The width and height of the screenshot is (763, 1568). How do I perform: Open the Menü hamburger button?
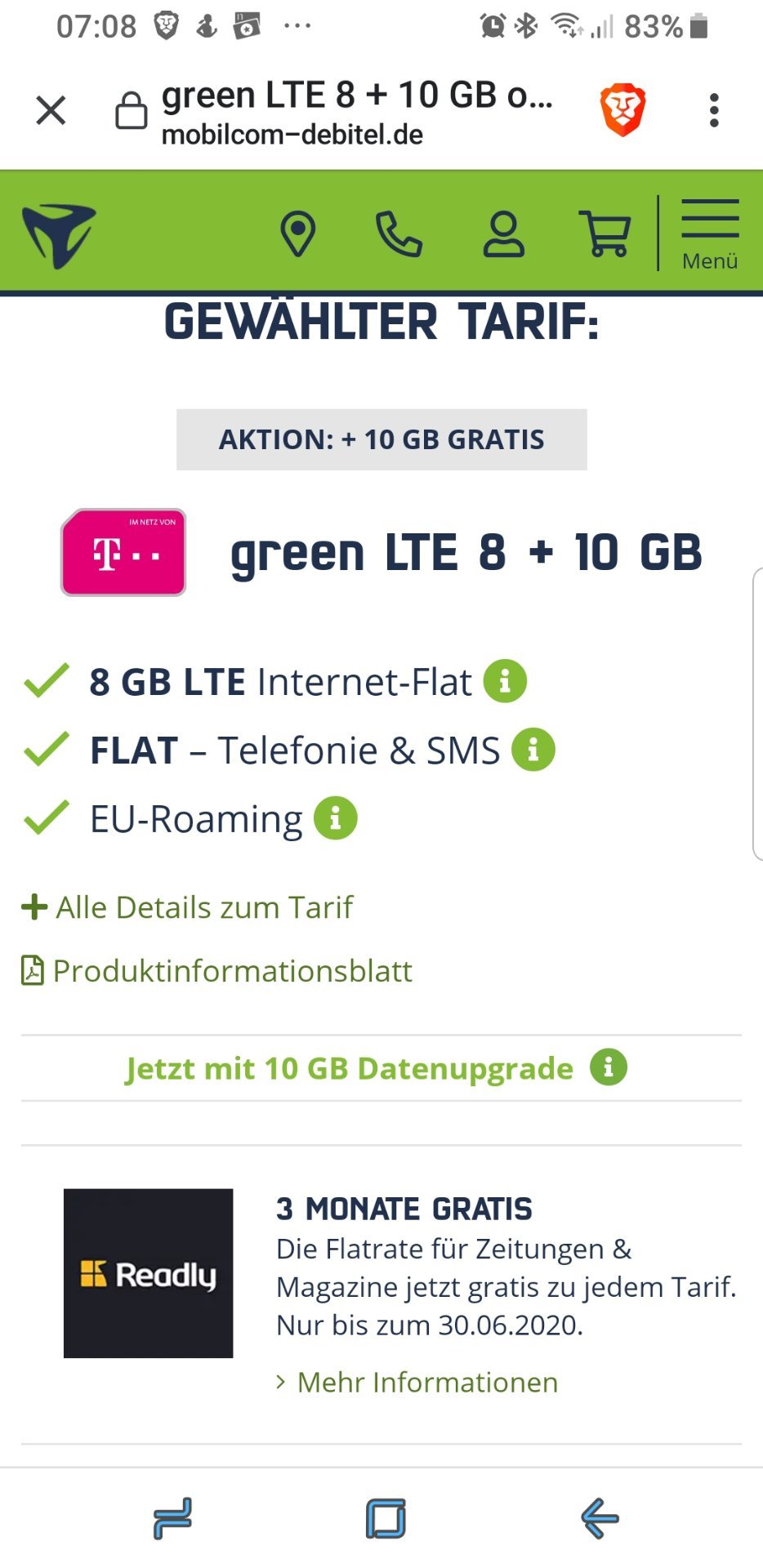click(710, 234)
